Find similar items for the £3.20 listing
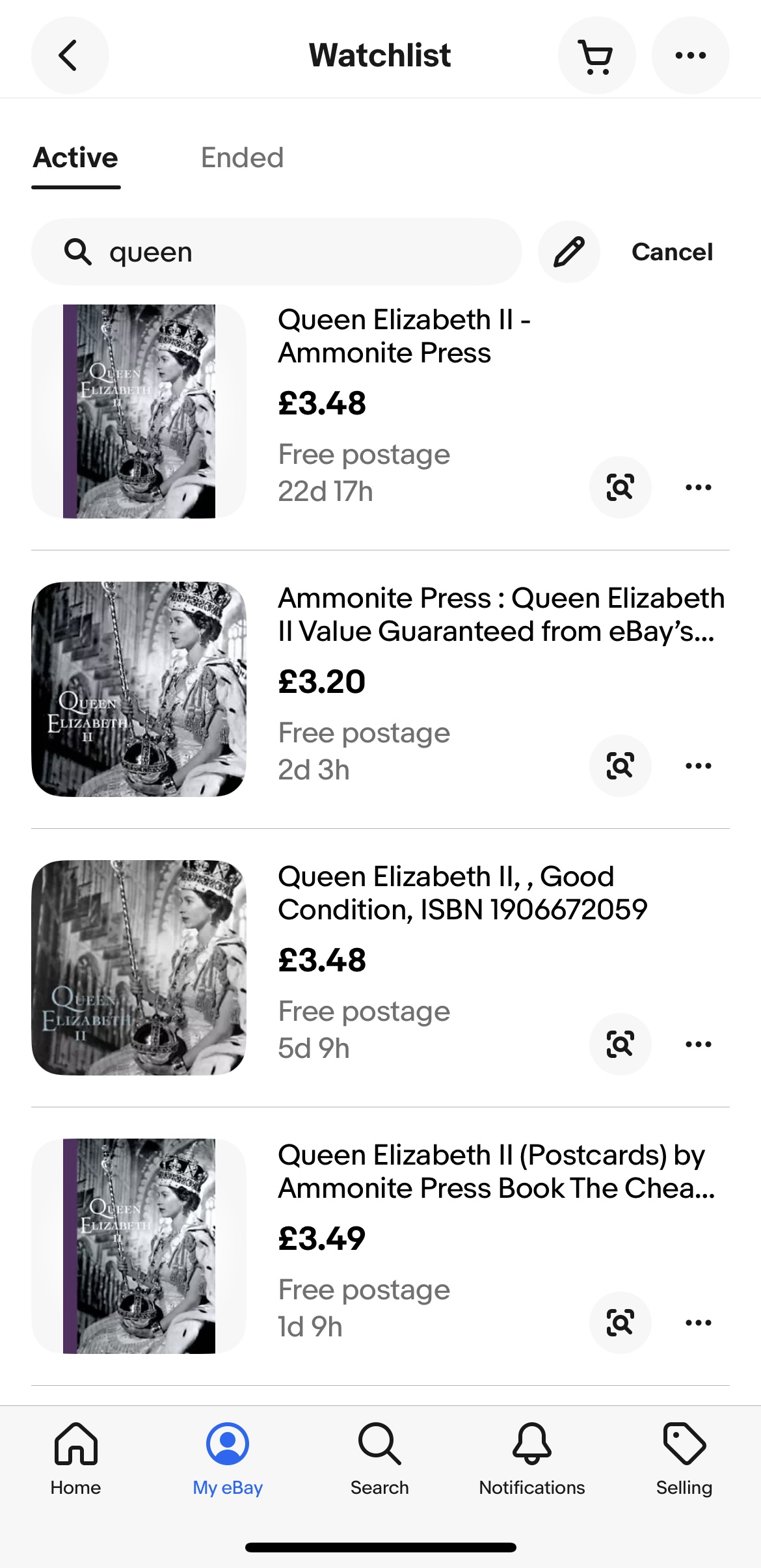 (x=620, y=766)
